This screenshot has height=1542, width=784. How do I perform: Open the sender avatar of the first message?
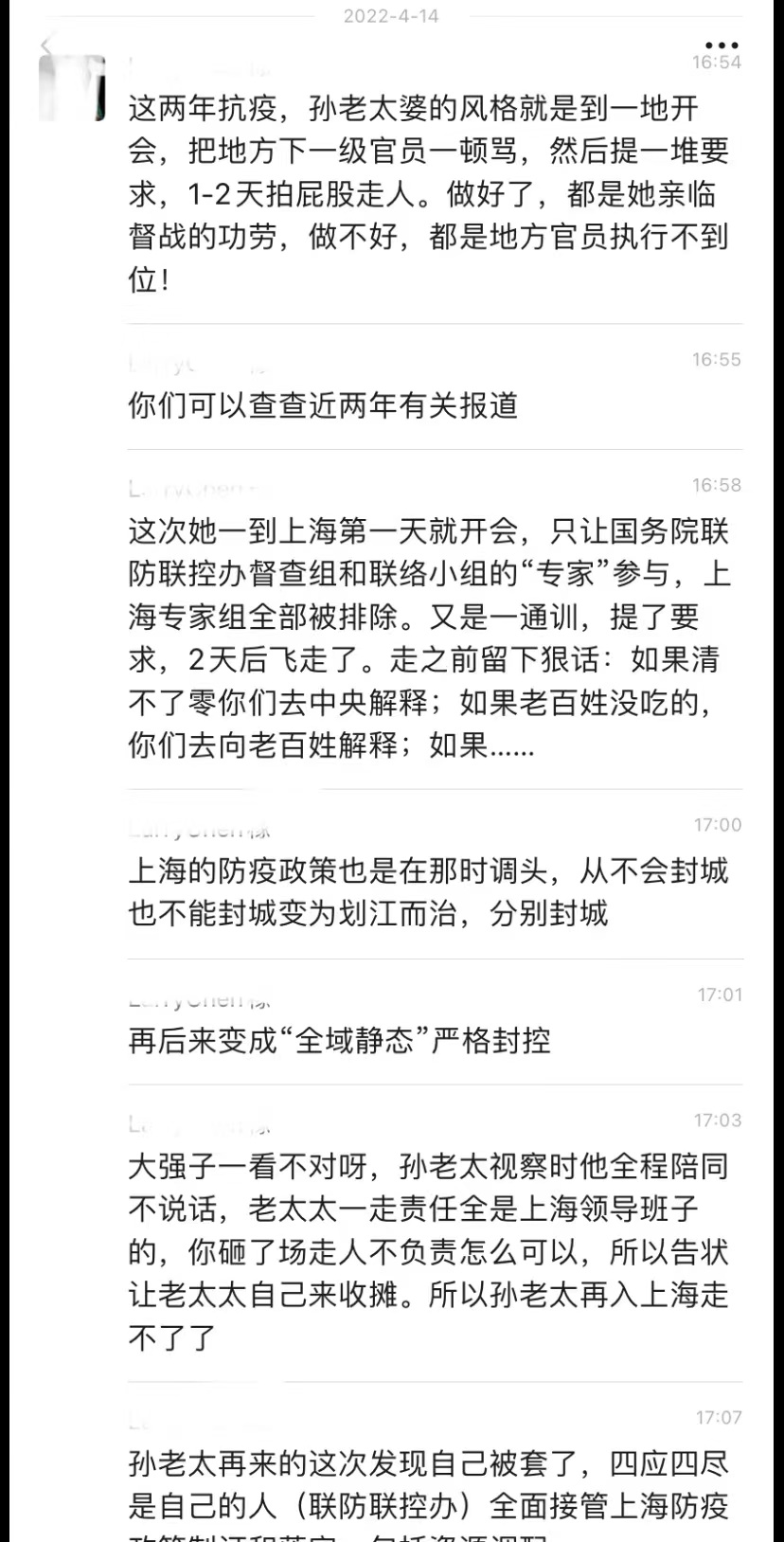72,88
